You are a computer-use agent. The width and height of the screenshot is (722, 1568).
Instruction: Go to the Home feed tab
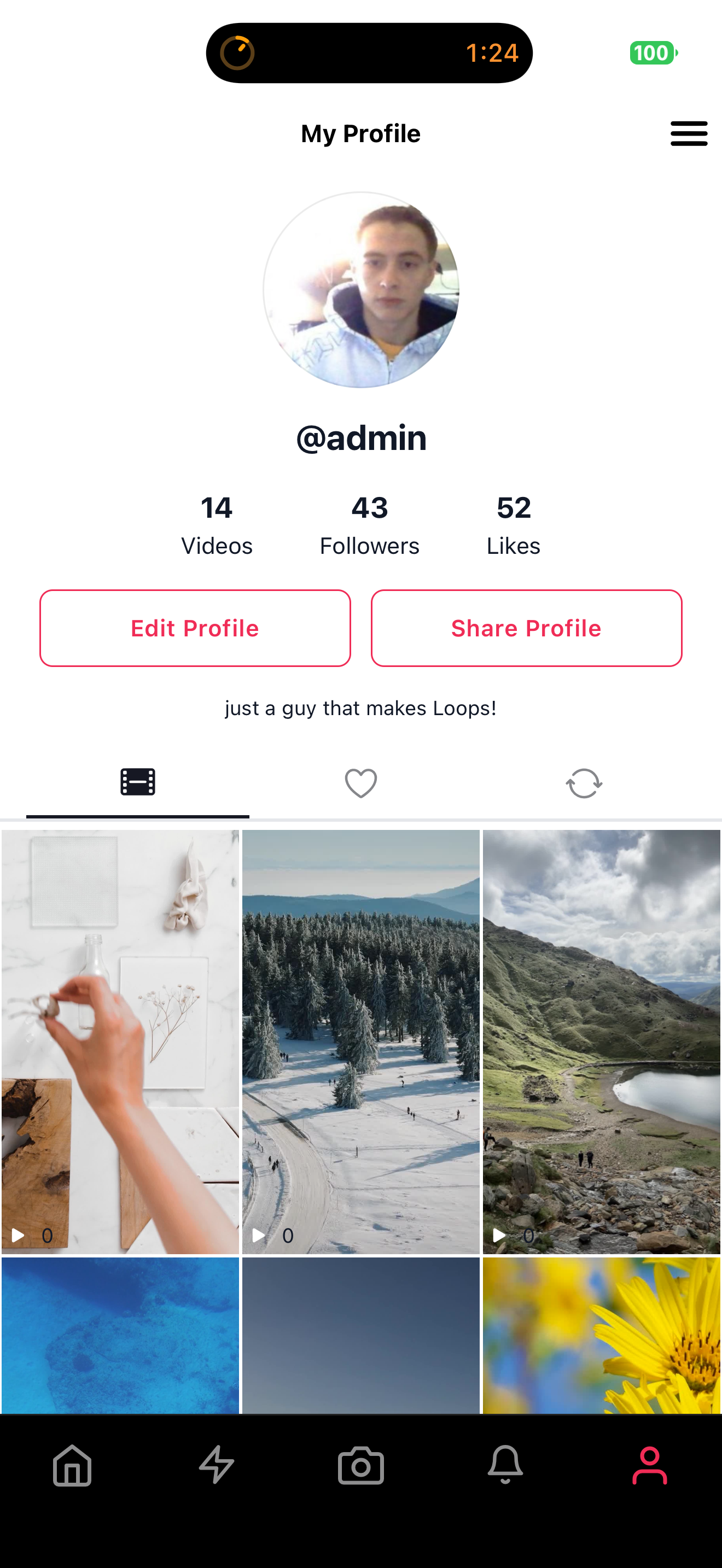[x=72, y=1466]
